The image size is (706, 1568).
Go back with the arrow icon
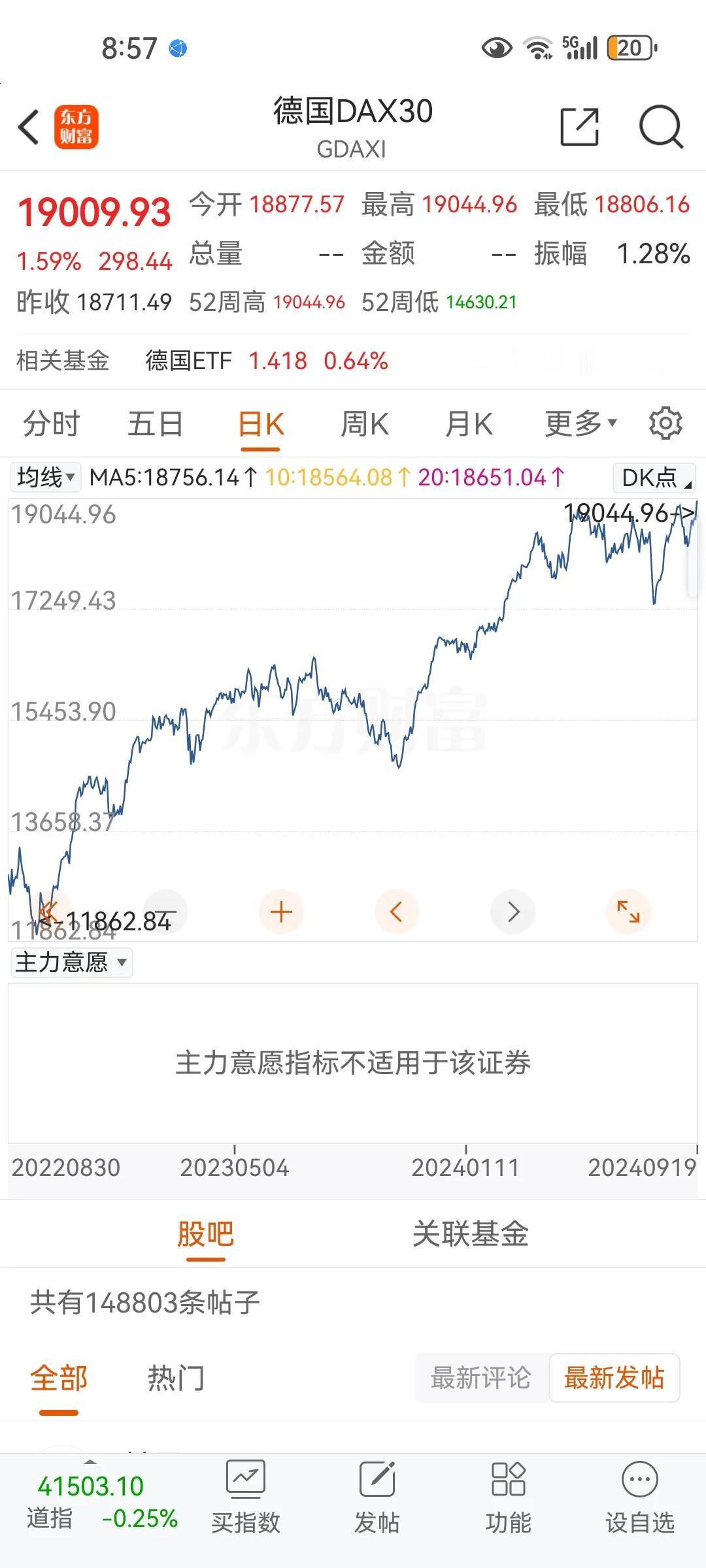pyautogui.click(x=29, y=127)
